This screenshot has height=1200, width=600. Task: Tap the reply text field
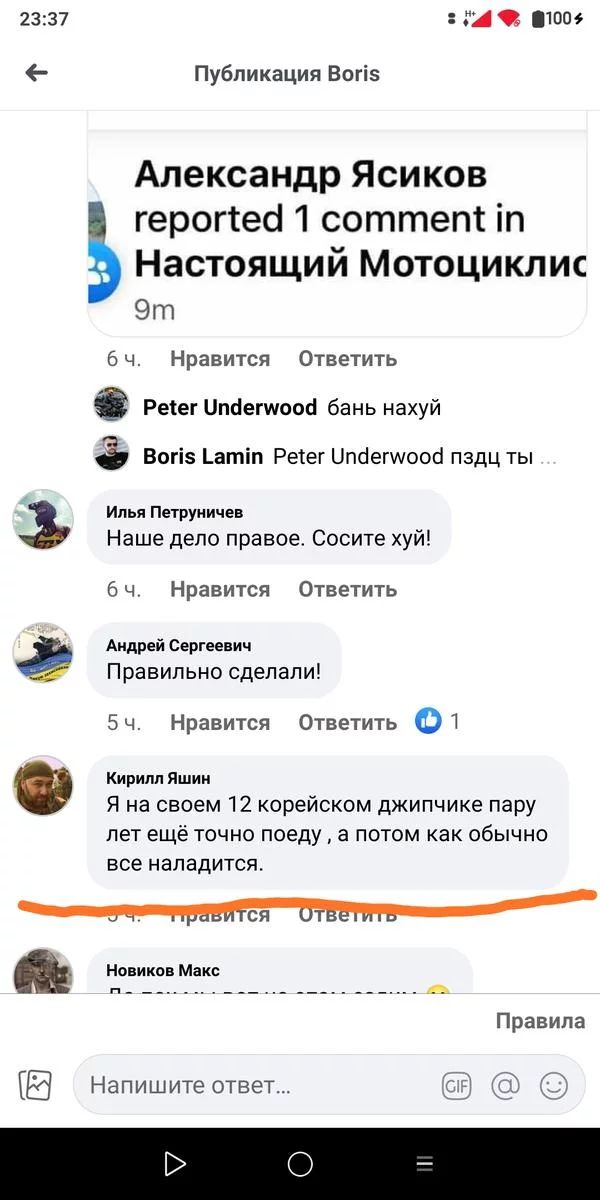[250, 1085]
